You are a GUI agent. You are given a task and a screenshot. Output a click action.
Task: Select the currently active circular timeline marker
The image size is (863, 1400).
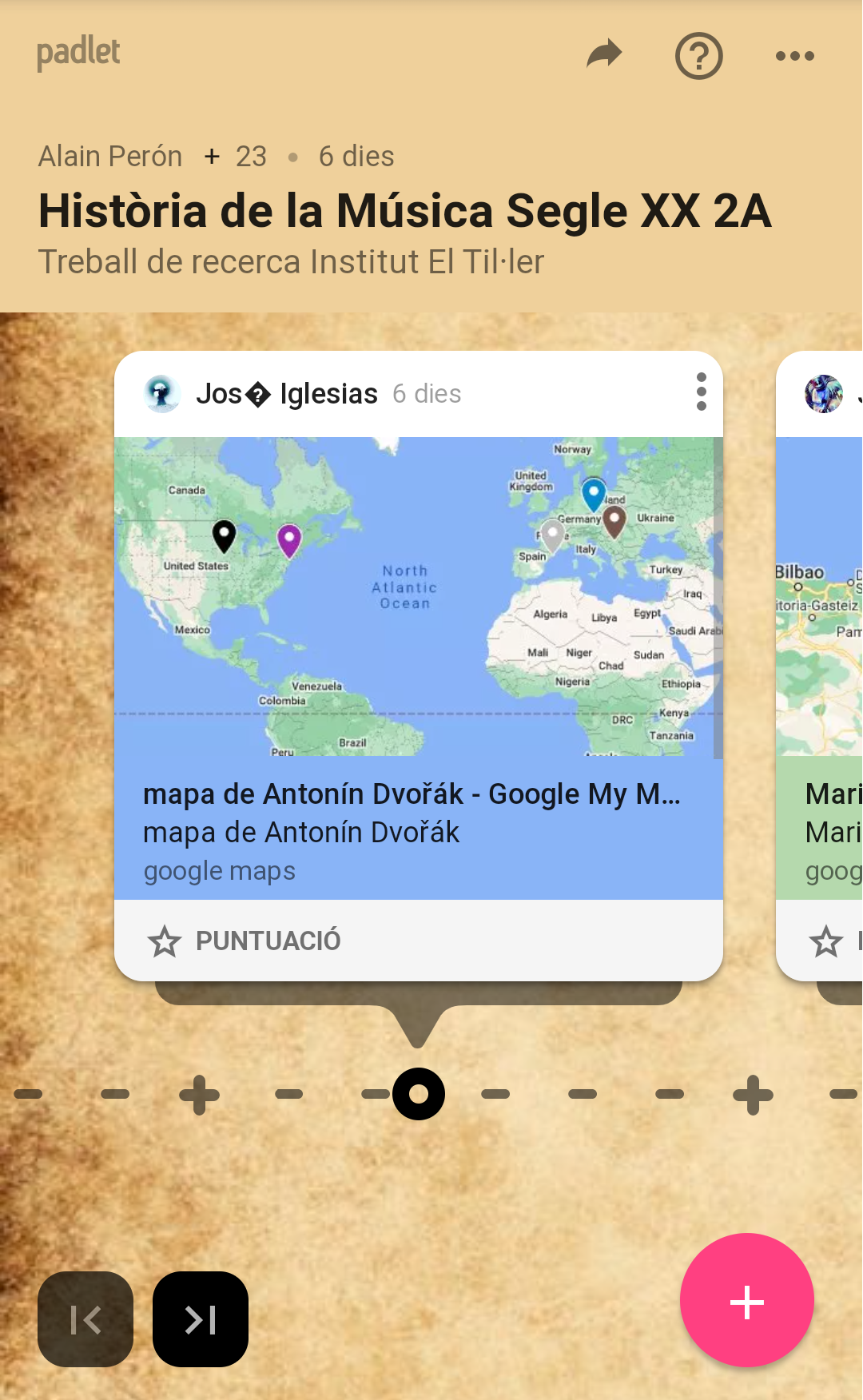click(418, 1094)
